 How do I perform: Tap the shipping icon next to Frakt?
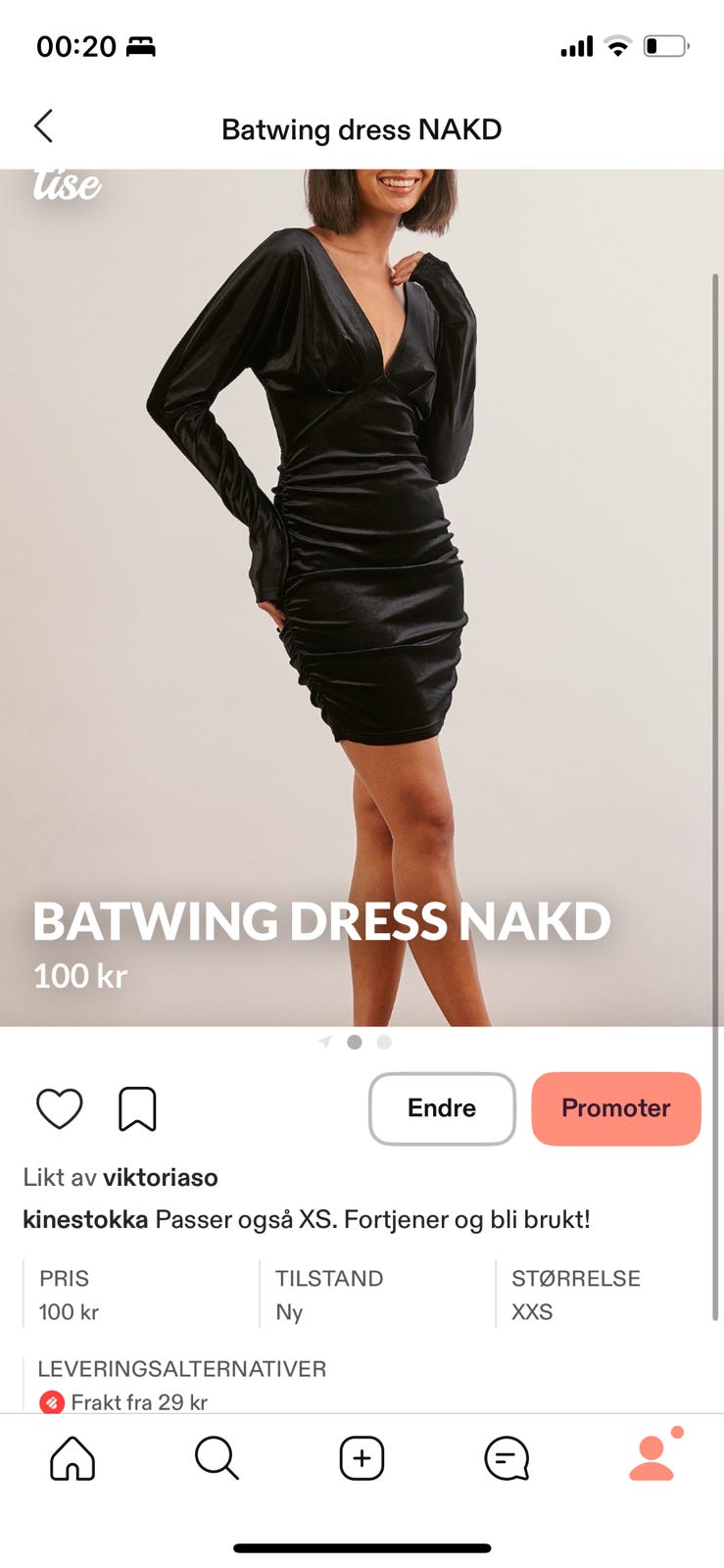pos(51,1402)
